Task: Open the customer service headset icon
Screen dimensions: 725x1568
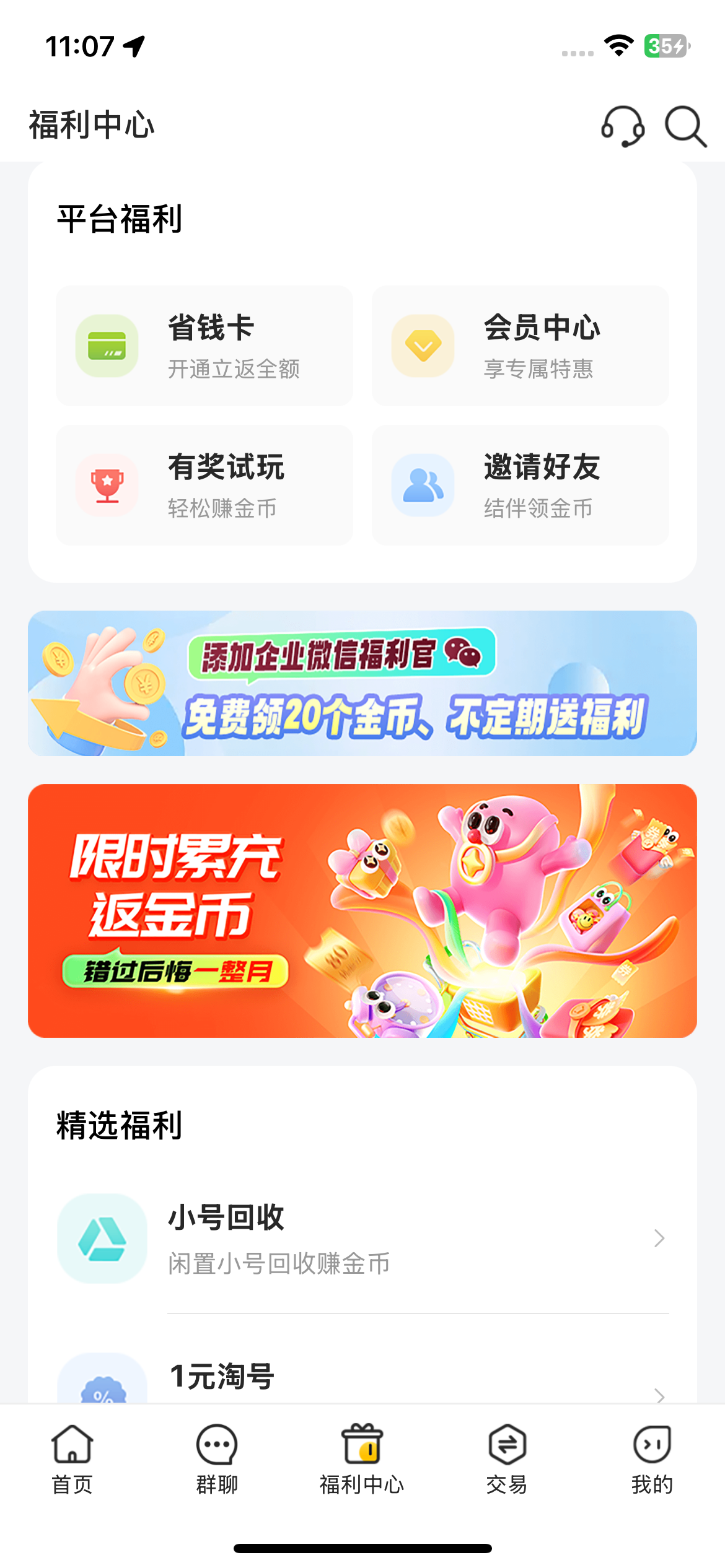Action: (623, 126)
